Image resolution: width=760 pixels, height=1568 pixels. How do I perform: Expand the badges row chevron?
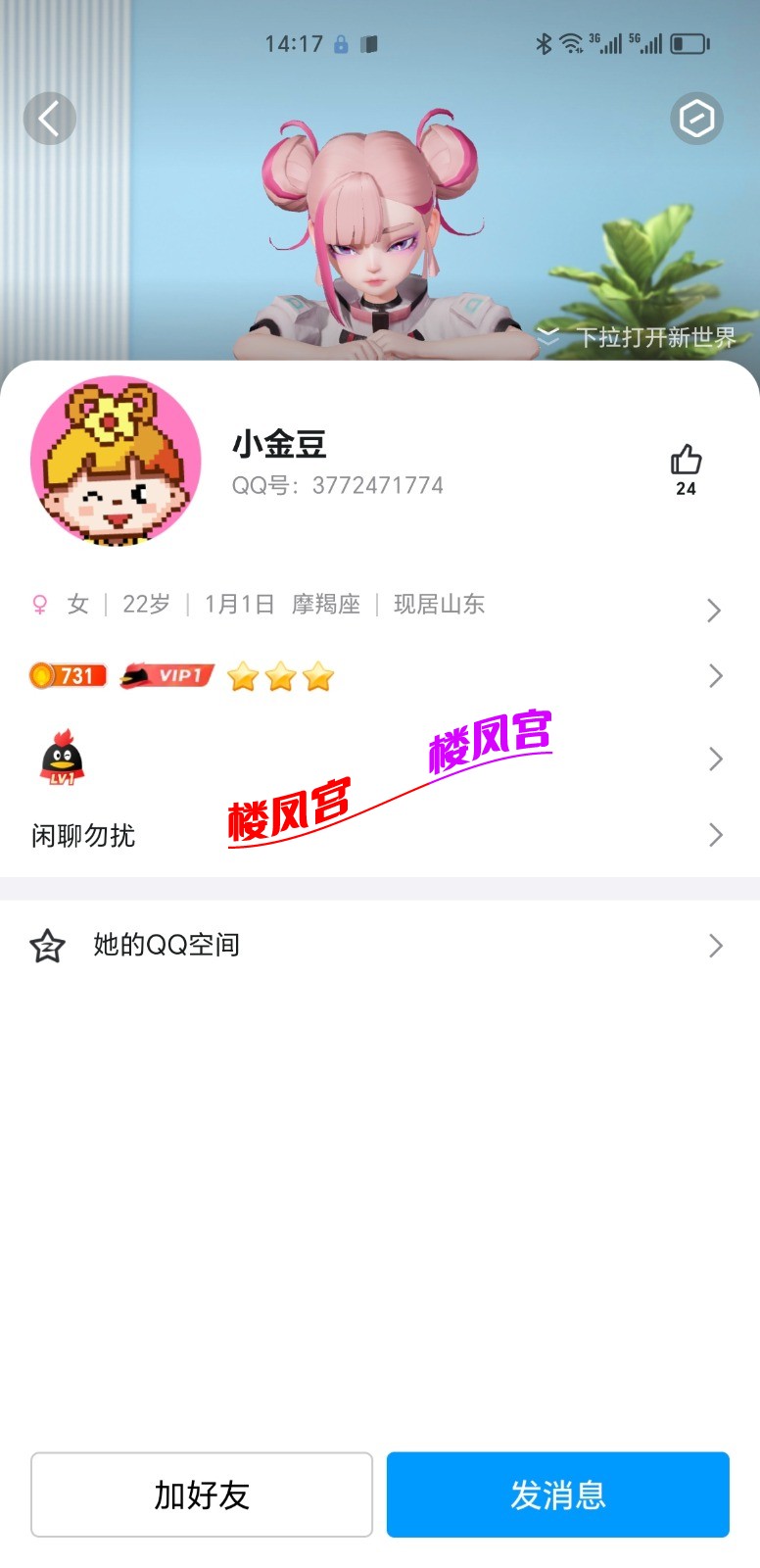pyautogui.click(x=714, y=675)
